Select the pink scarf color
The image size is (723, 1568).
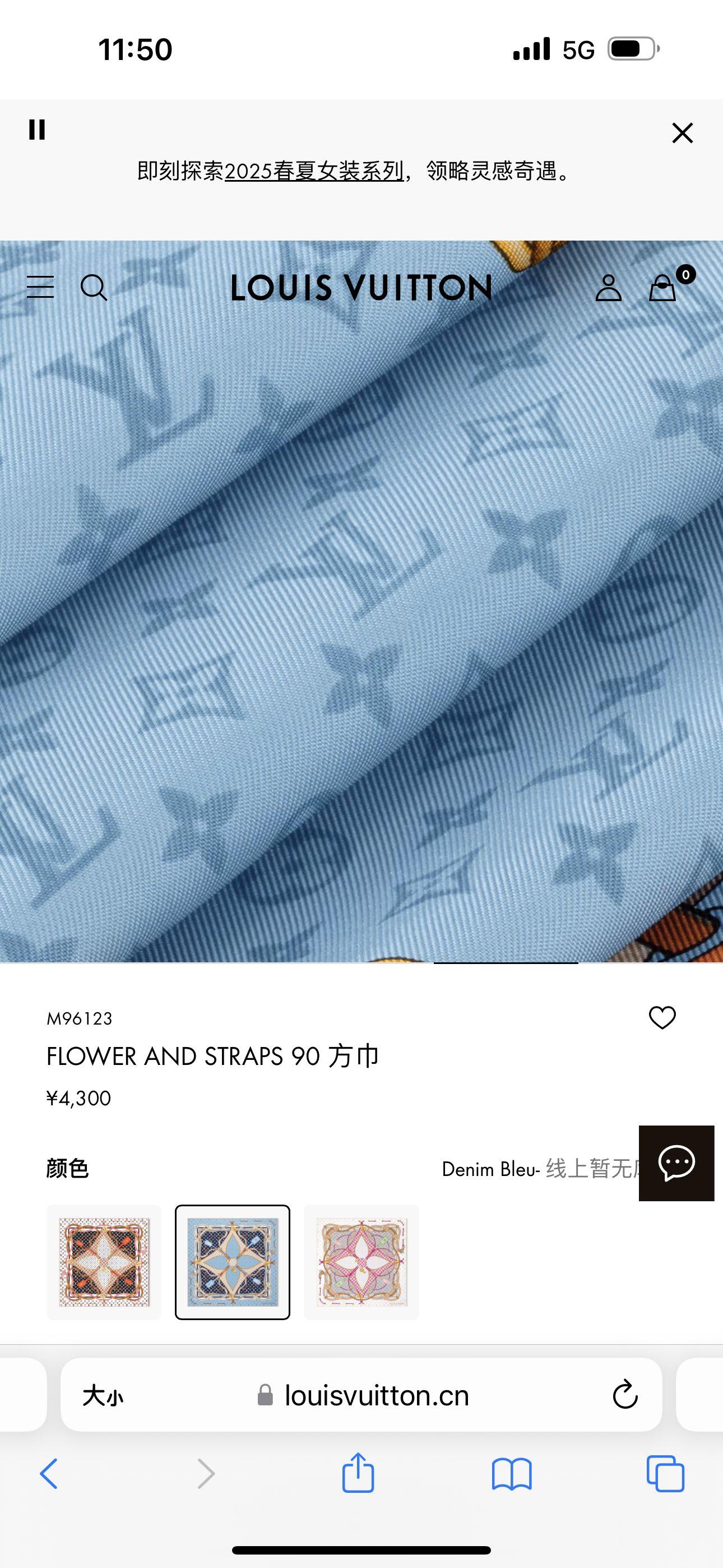[x=361, y=1262]
